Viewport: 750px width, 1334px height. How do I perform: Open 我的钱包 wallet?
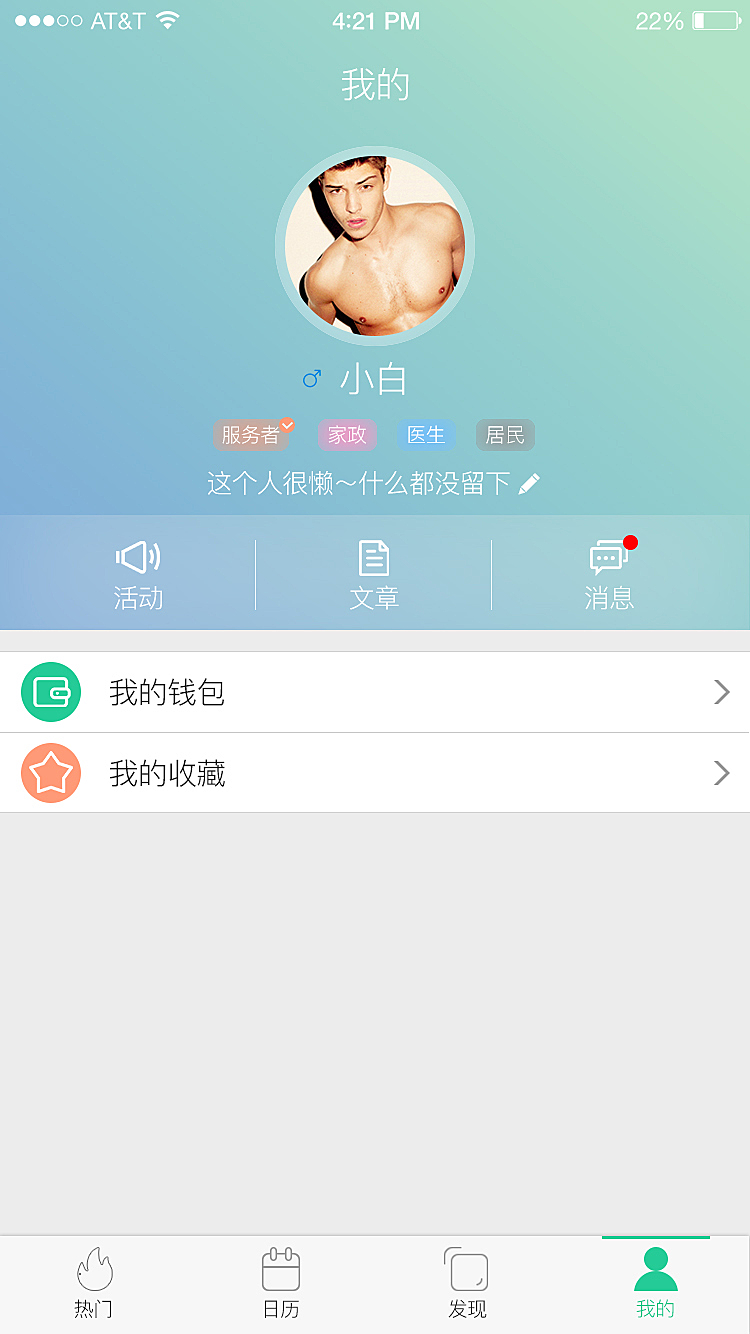pos(375,692)
